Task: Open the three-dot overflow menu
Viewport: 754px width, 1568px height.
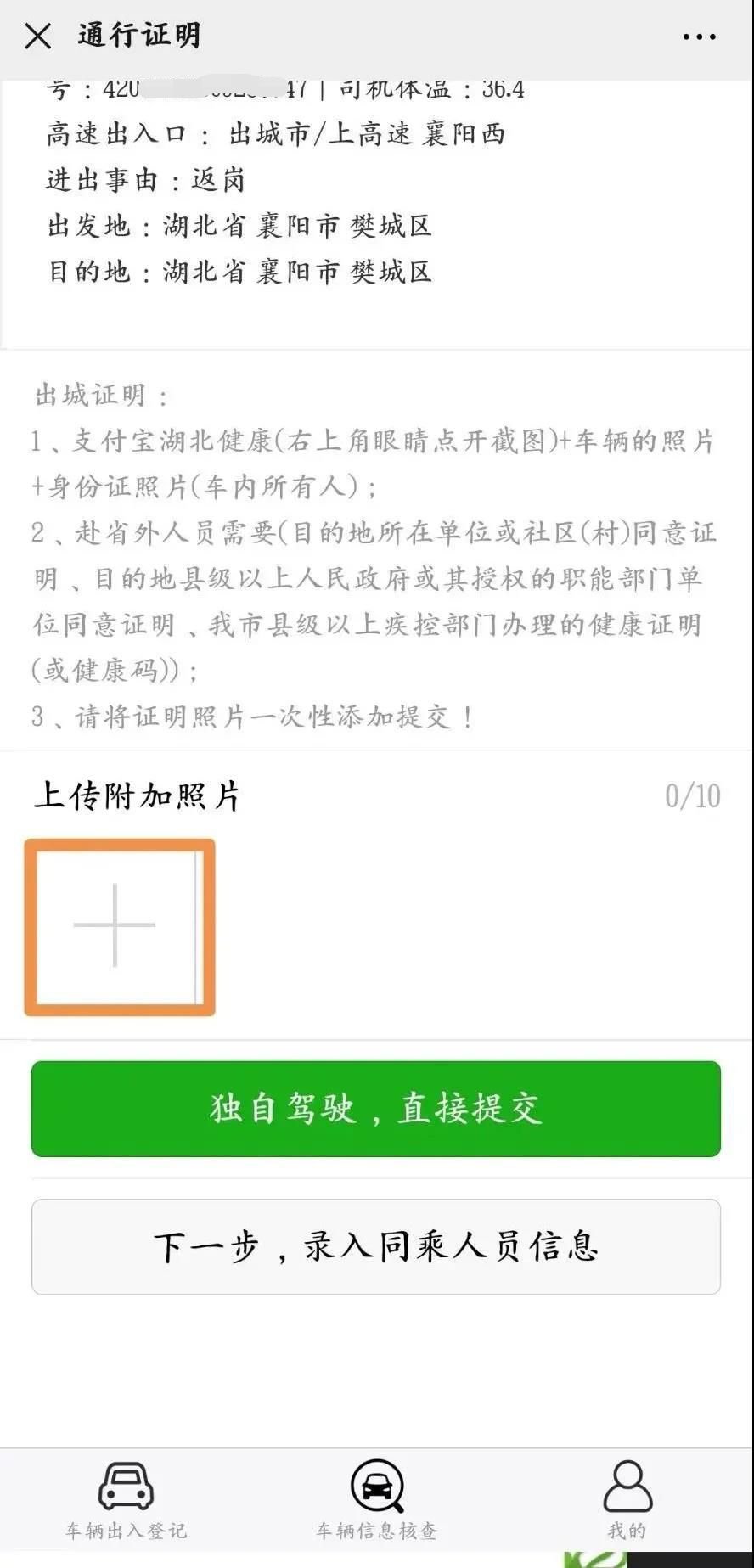Action: click(x=699, y=37)
